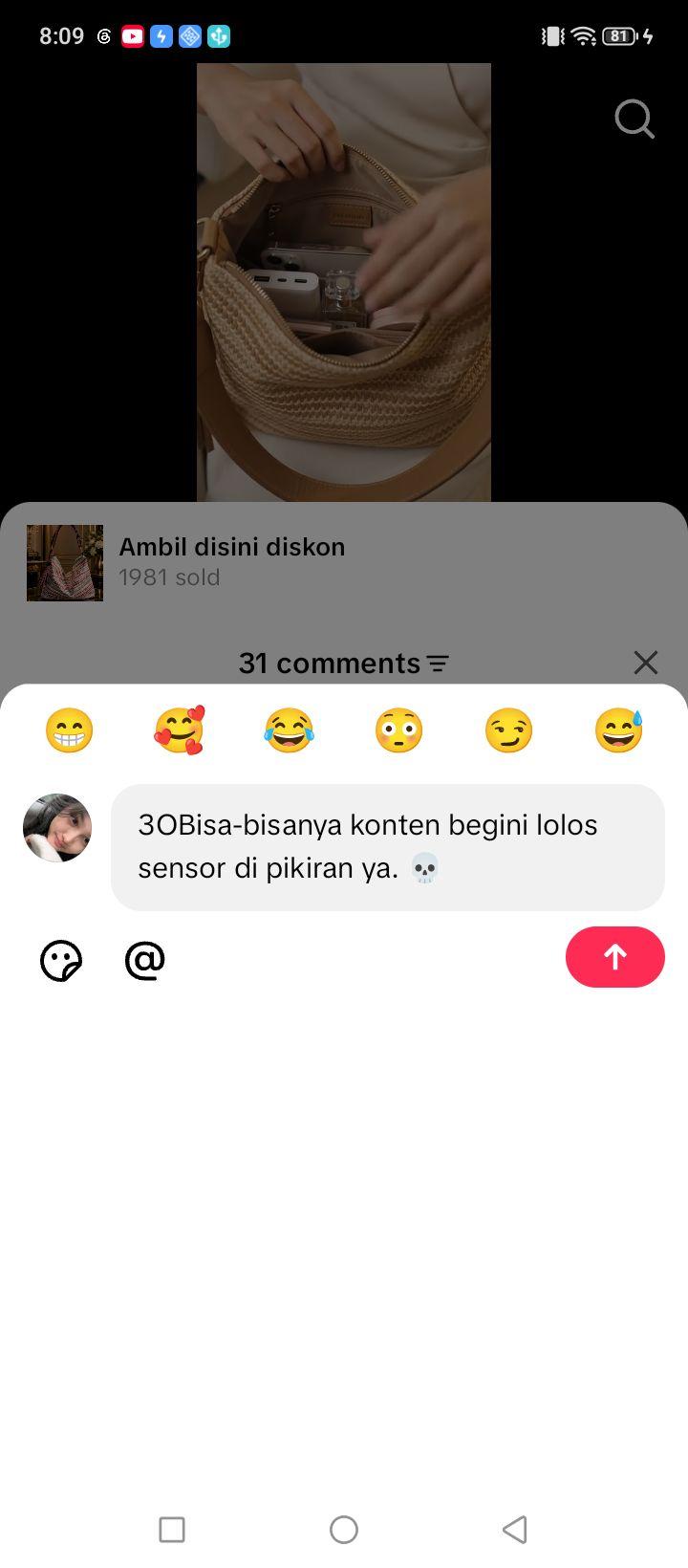This screenshot has height=1568, width=688.
Task: Insert the sweat smile emoji
Action: click(618, 731)
